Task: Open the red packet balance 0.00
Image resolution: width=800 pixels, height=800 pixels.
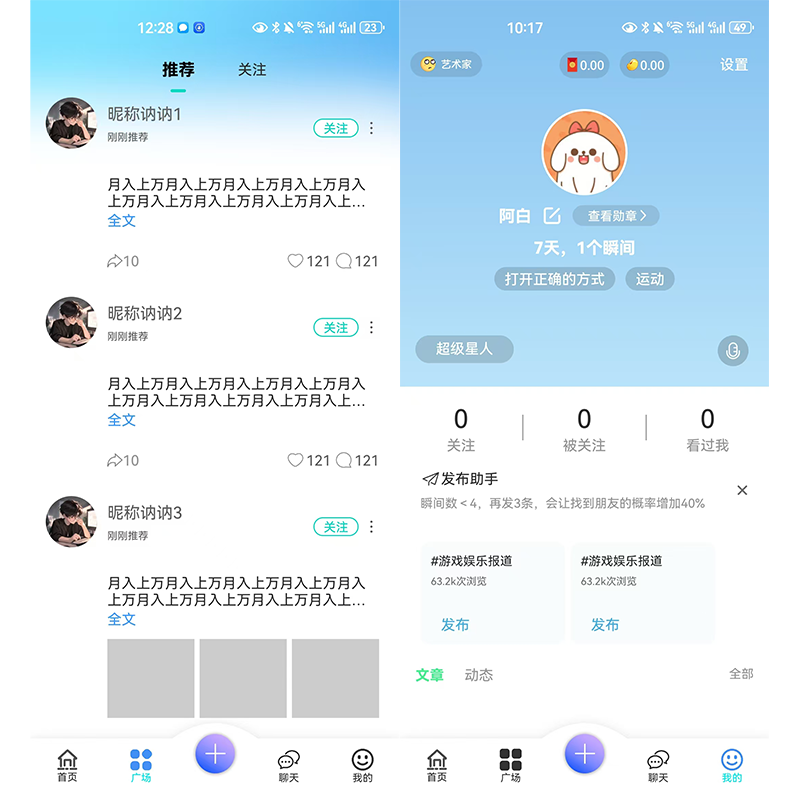Action: click(x=585, y=65)
